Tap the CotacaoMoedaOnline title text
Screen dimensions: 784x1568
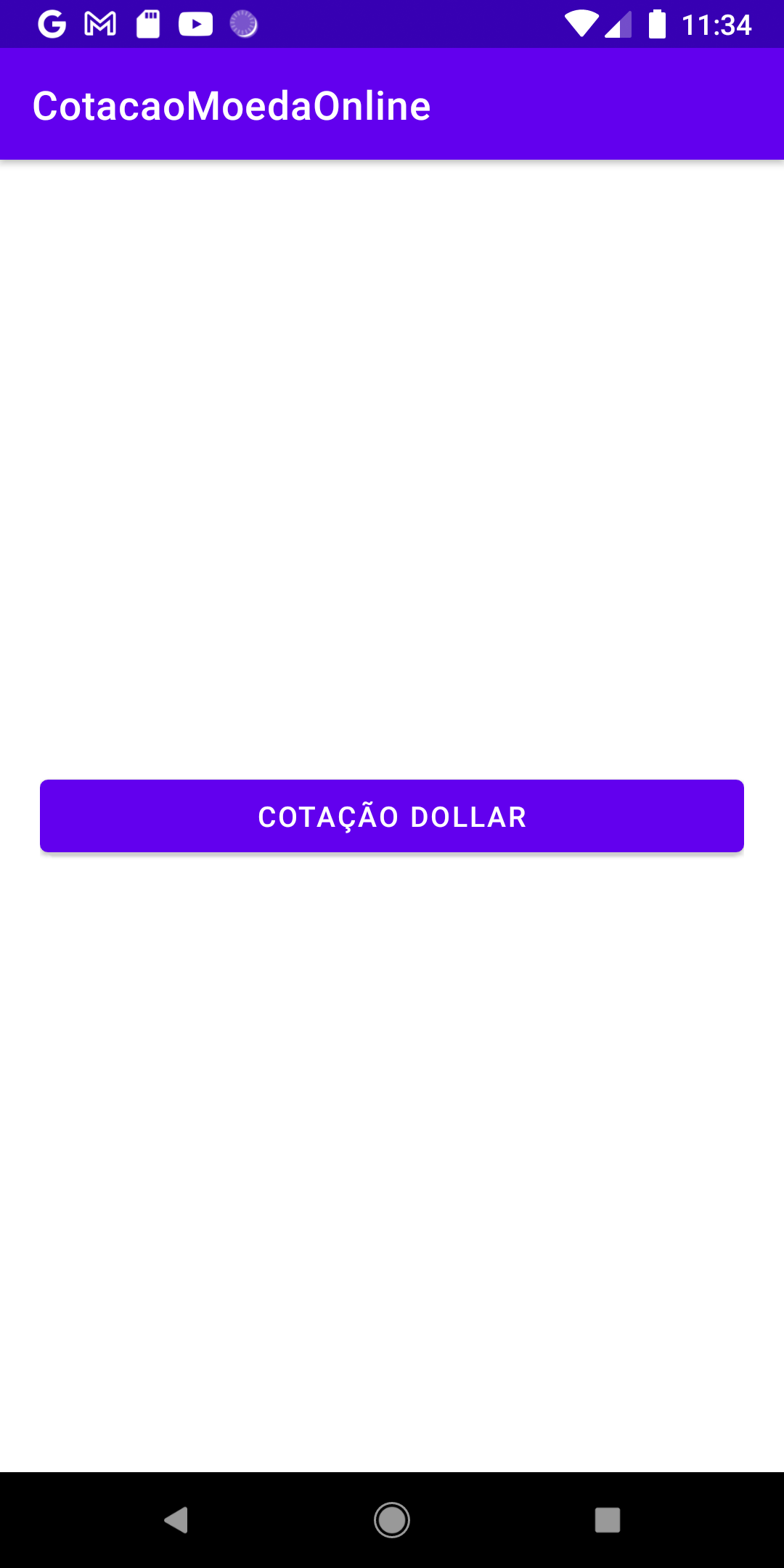pos(232,105)
